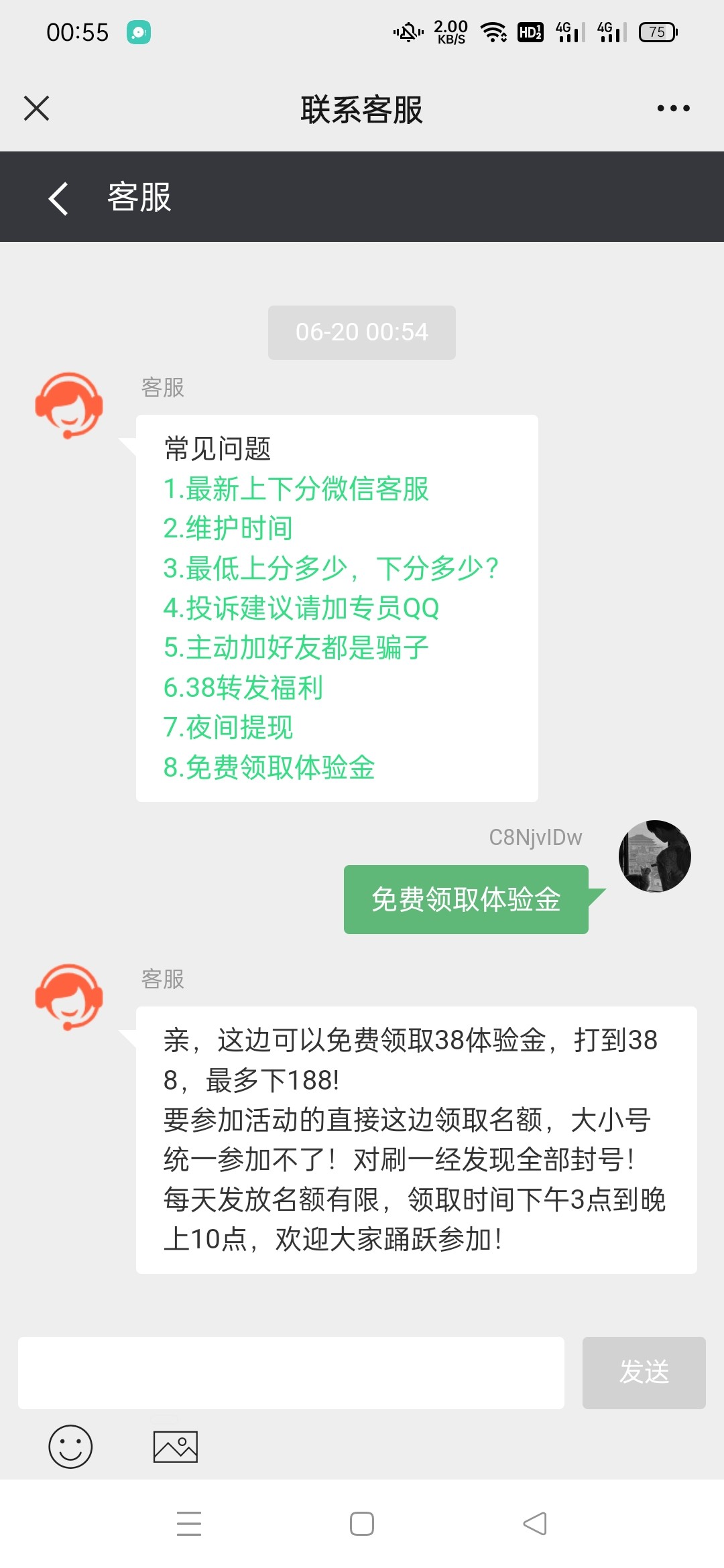Select 2.维护时间 question
724x1568 pixels.
click(x=228, y=529)
